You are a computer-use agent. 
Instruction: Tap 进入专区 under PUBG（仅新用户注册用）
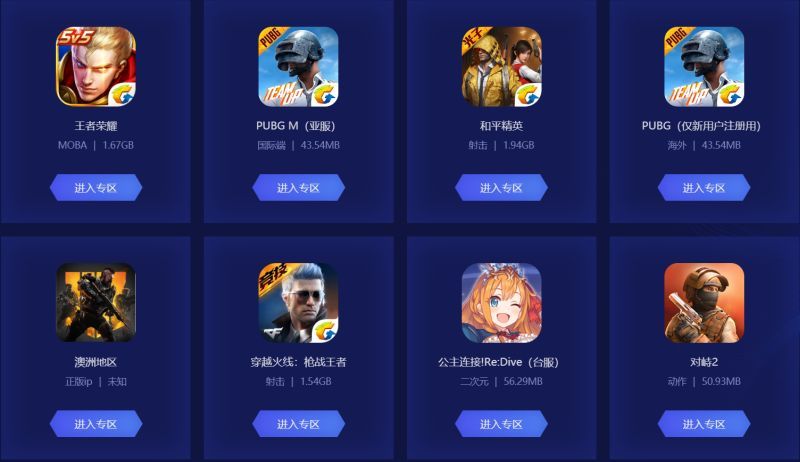coord(704,187)
